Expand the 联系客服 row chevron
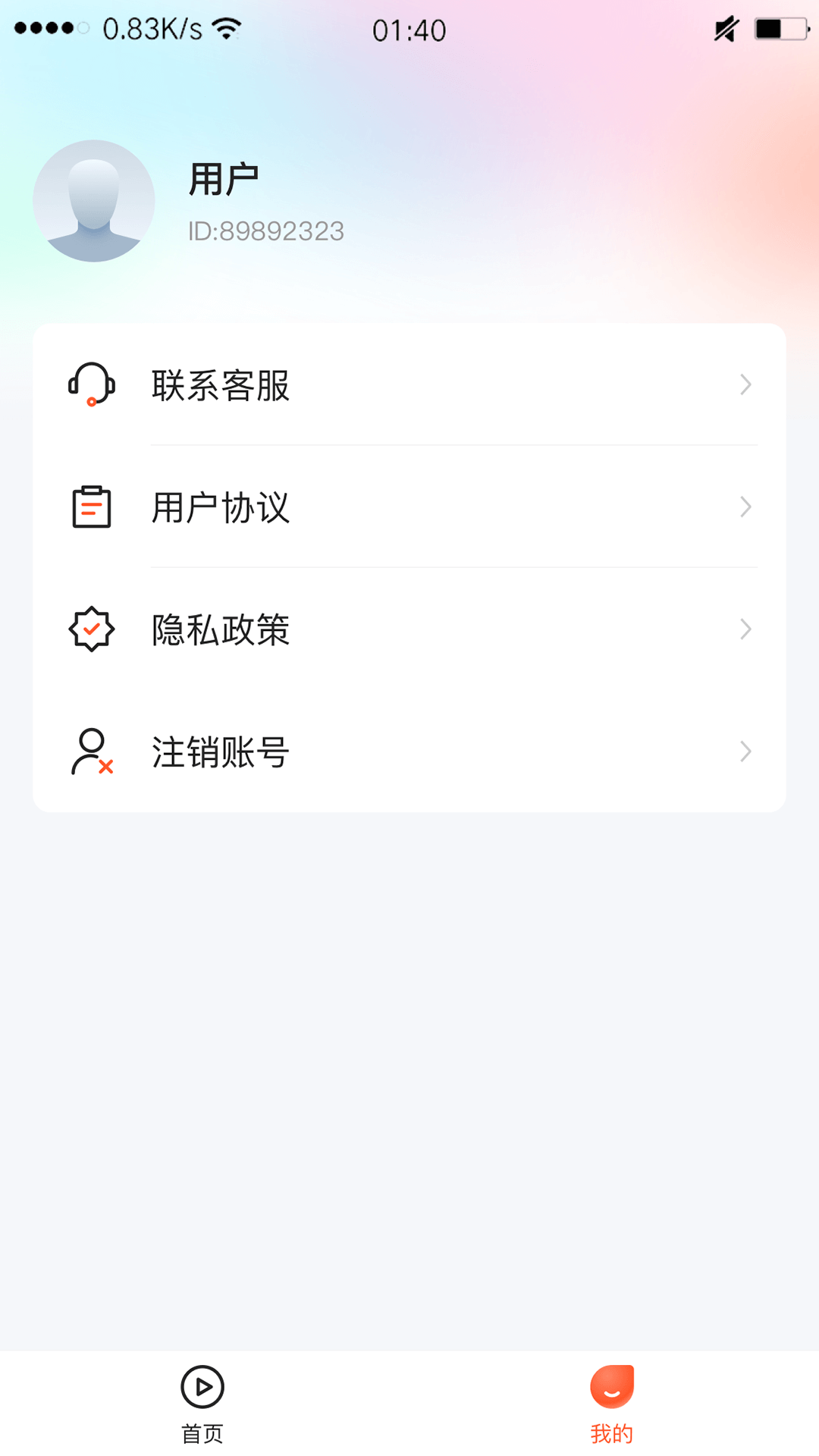 (745, 385)
